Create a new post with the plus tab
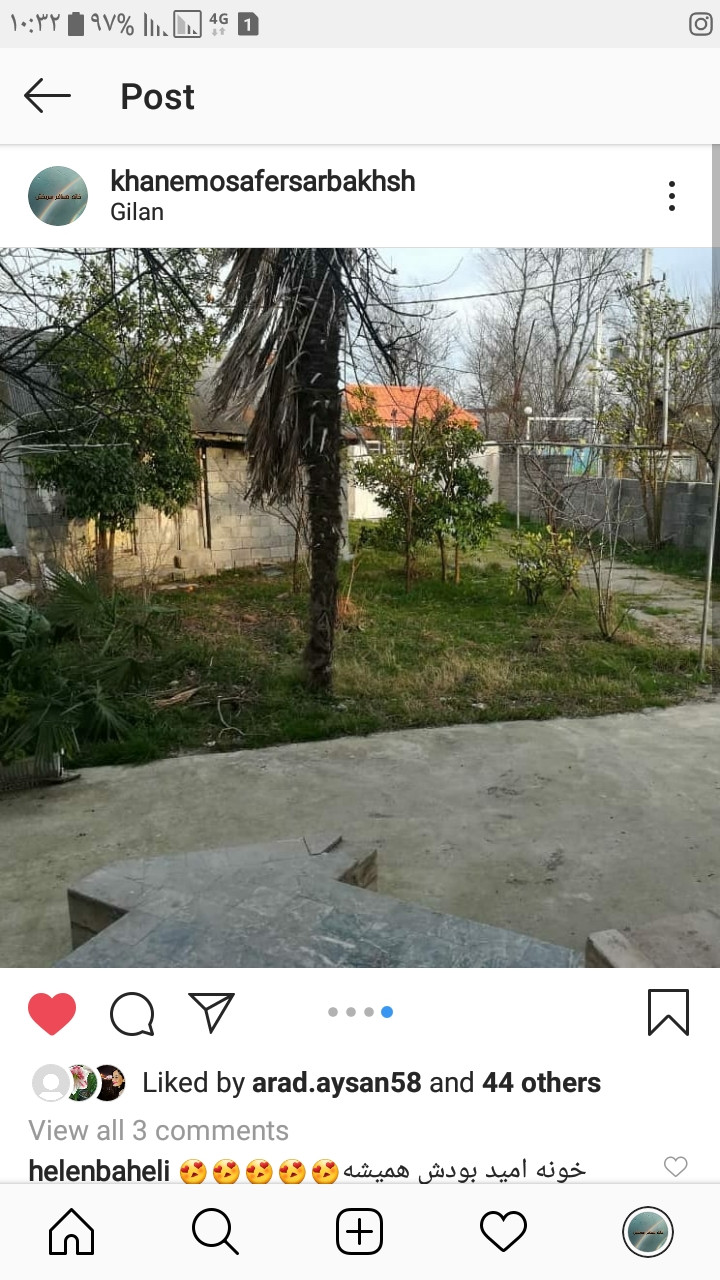The height and width of the screenshot is (1280, 720). pyautogui.click(x=360, y=1231)
